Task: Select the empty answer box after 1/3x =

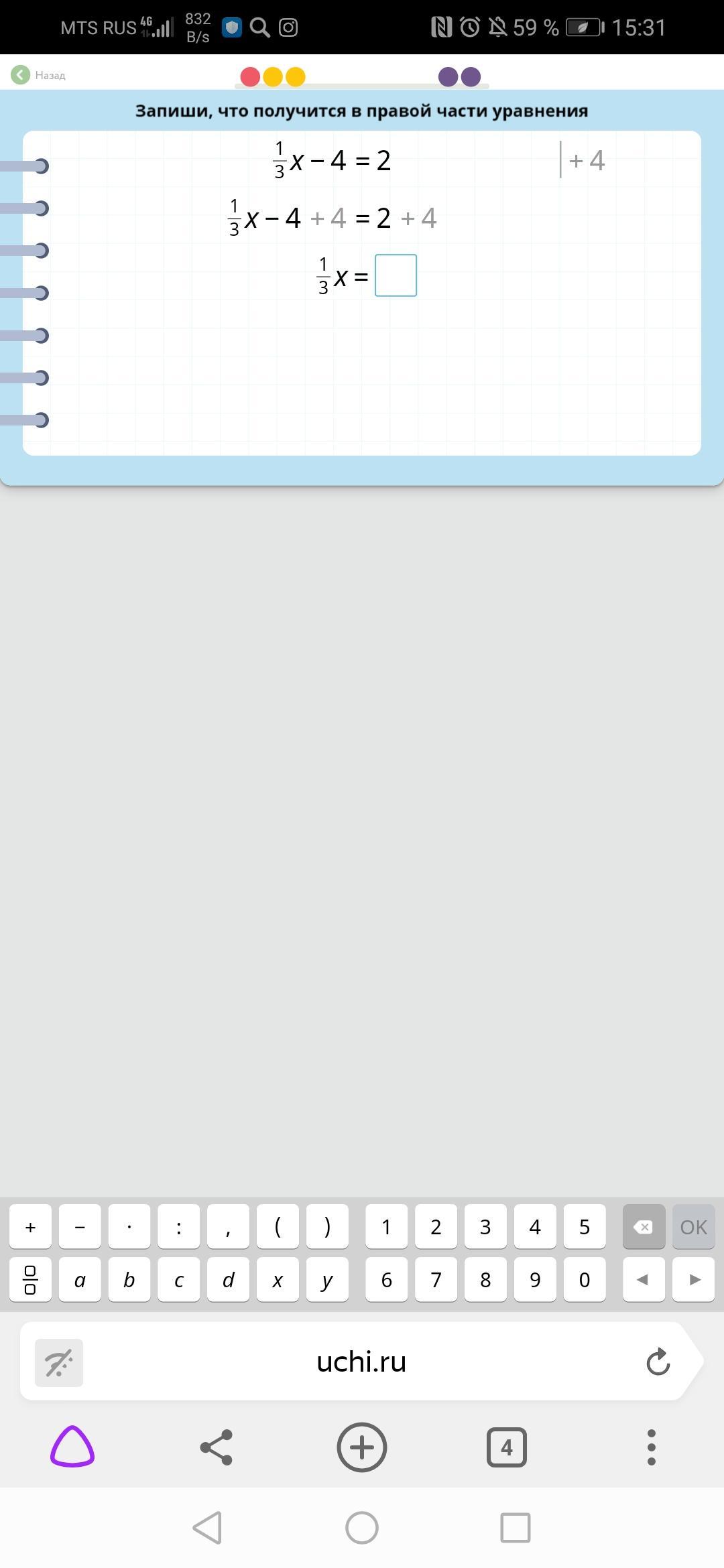Action: pos(396,275)
